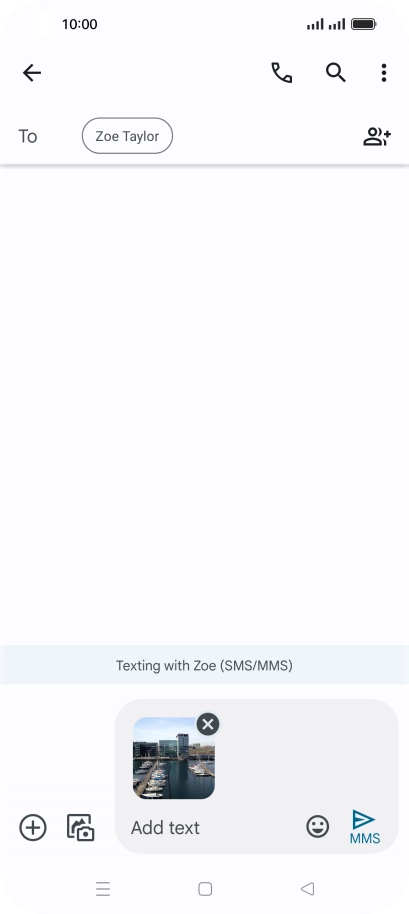Screen dimensions: 409x914
Task: Open the emoji picker
Action: (x=318, y=827)
